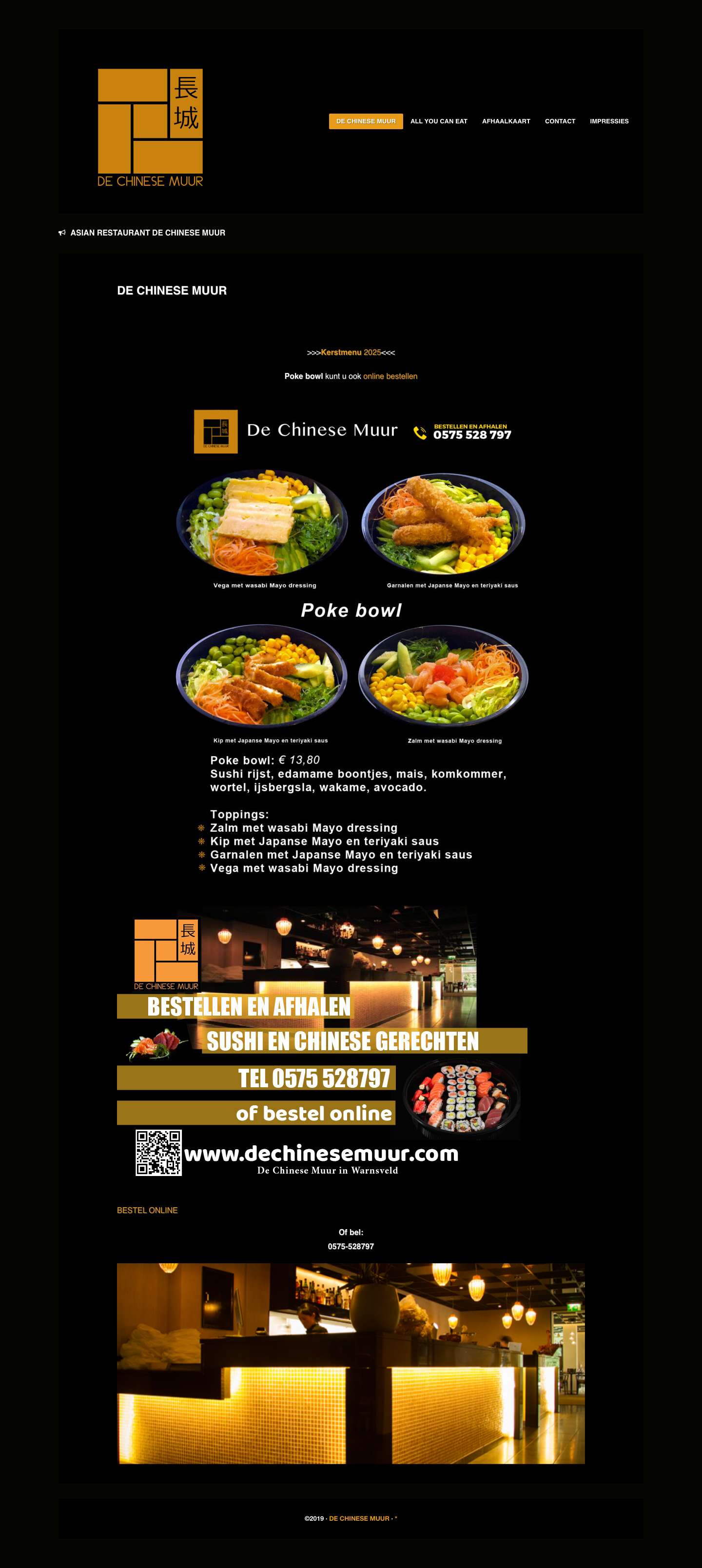Image resolution: width=702 pixels, height=1568 pixels.
Task: Open the De Chinese Muur nav tab
Action: pyautogui.click(x=365, y=121)
